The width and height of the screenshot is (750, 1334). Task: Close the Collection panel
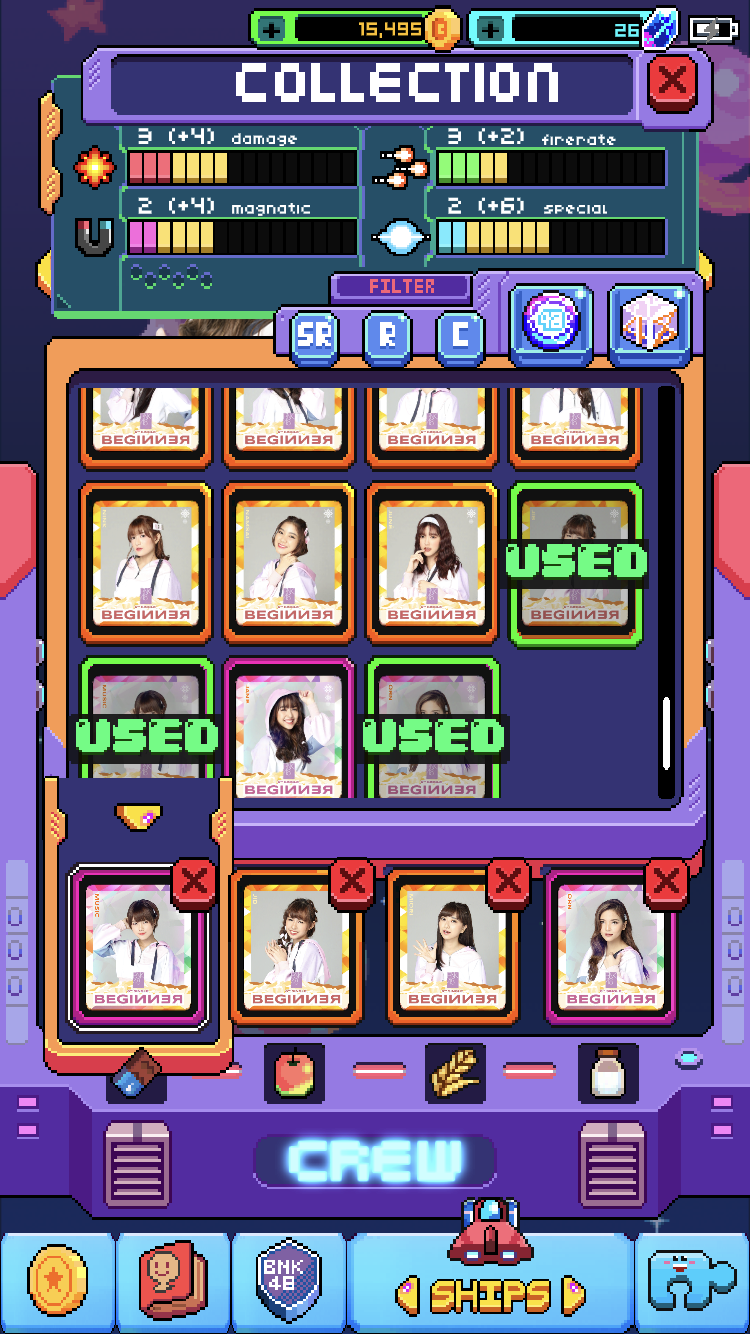(x=672, y=81)
